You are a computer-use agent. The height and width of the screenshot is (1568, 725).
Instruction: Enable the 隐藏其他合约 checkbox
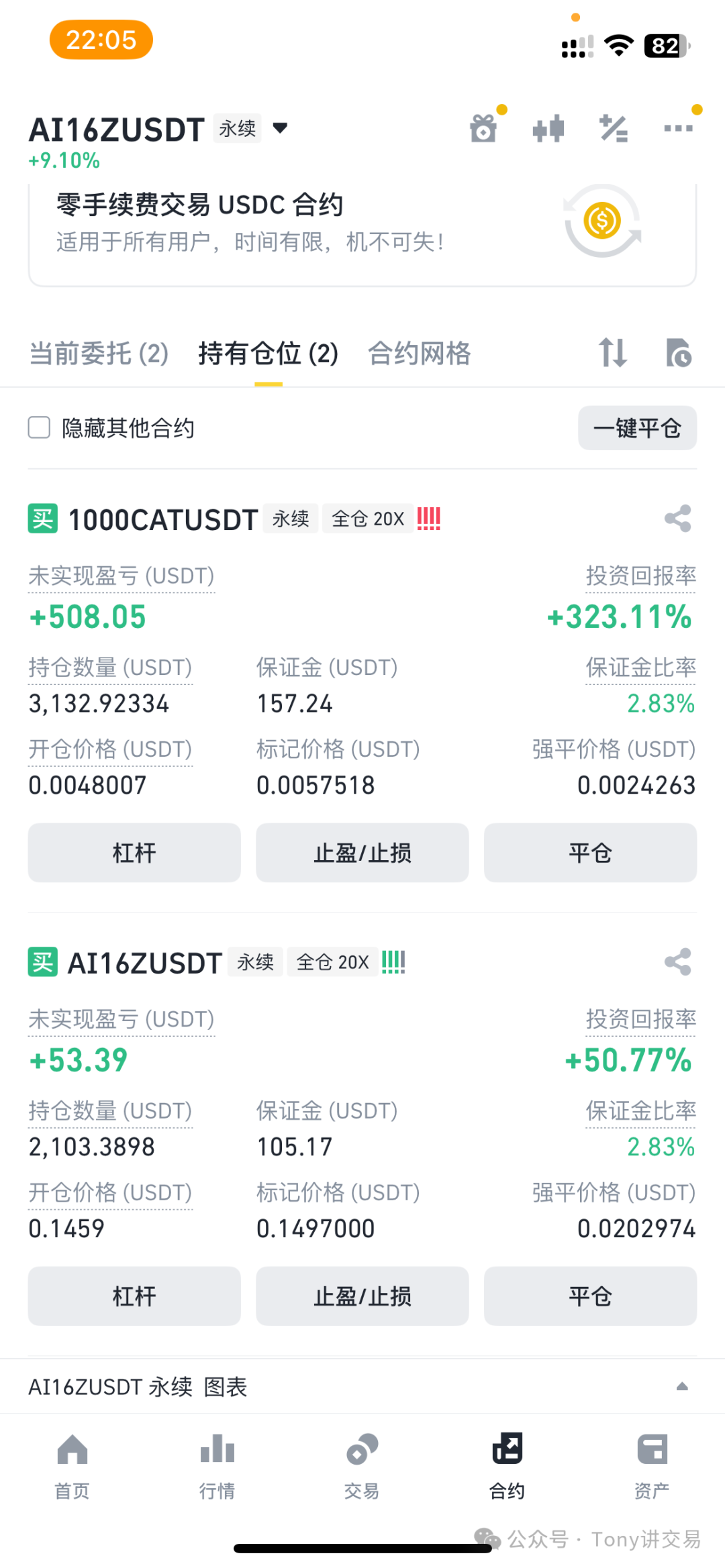(38, 427)
